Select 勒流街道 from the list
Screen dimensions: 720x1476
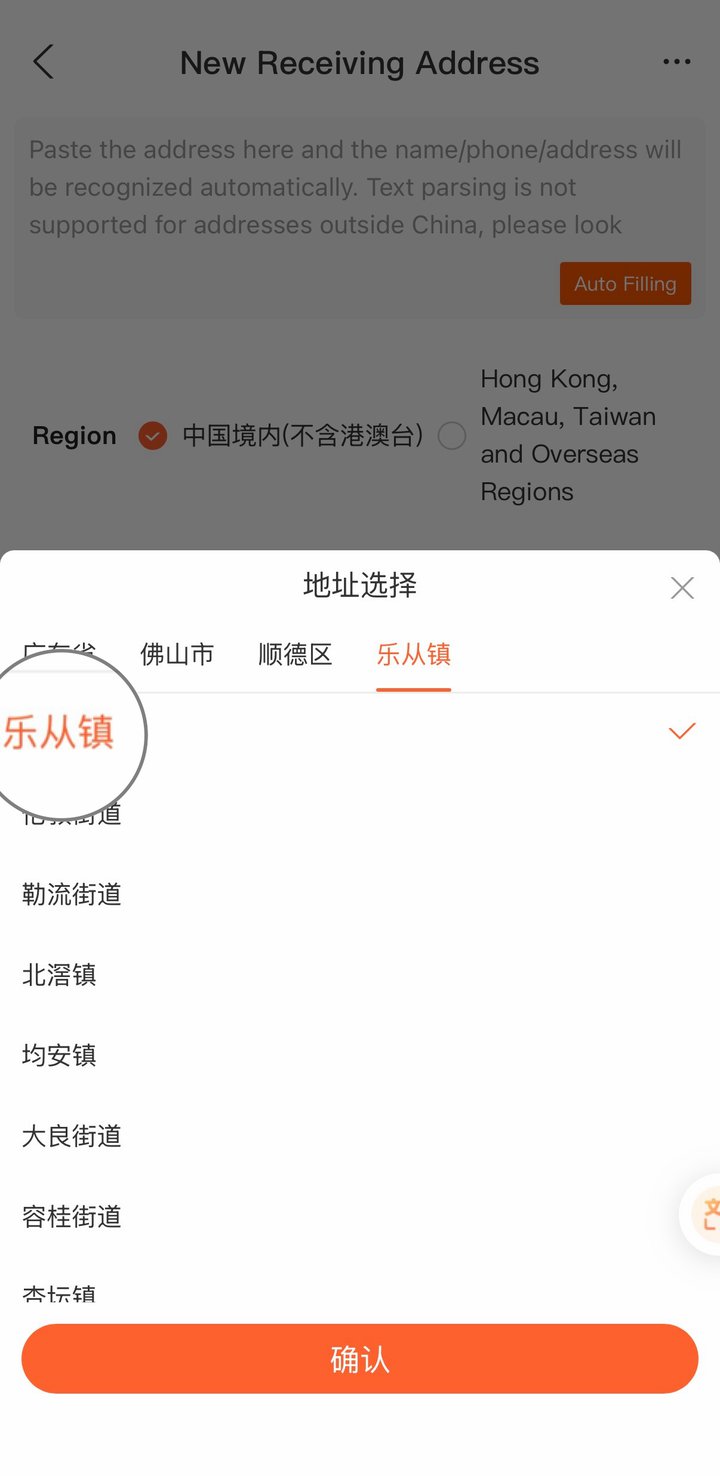click(x=360, y=894)
